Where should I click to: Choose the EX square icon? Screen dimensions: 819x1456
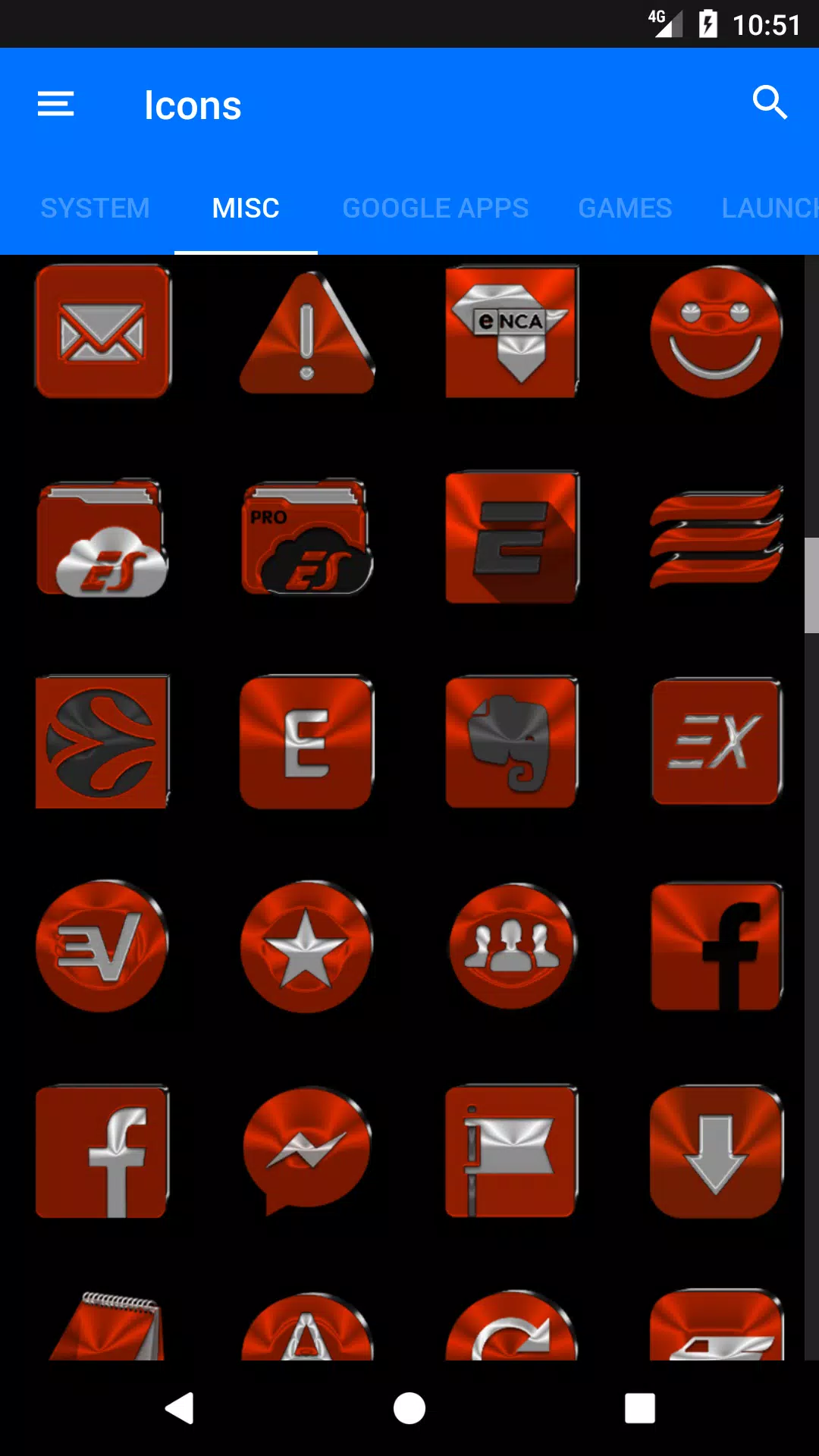[x=716, y=742]
